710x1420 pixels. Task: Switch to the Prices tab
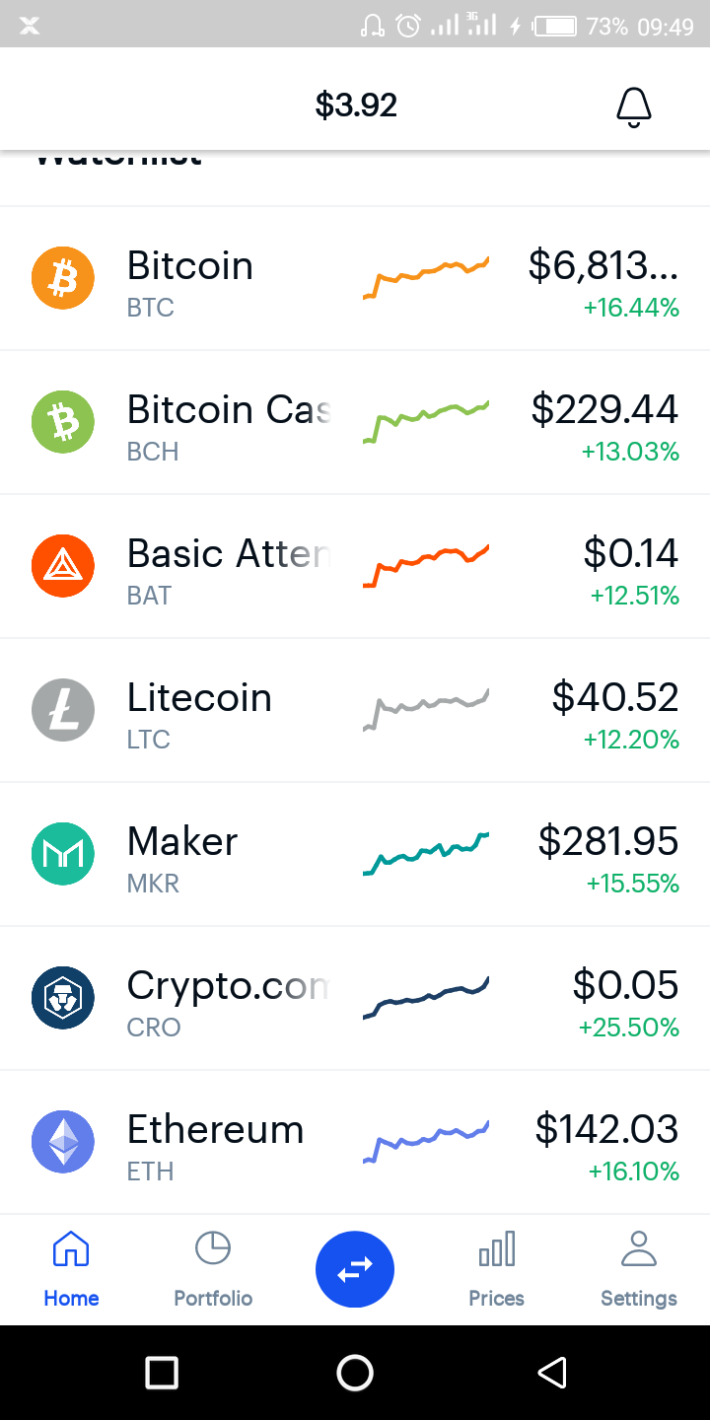[x=497, y=1270]
